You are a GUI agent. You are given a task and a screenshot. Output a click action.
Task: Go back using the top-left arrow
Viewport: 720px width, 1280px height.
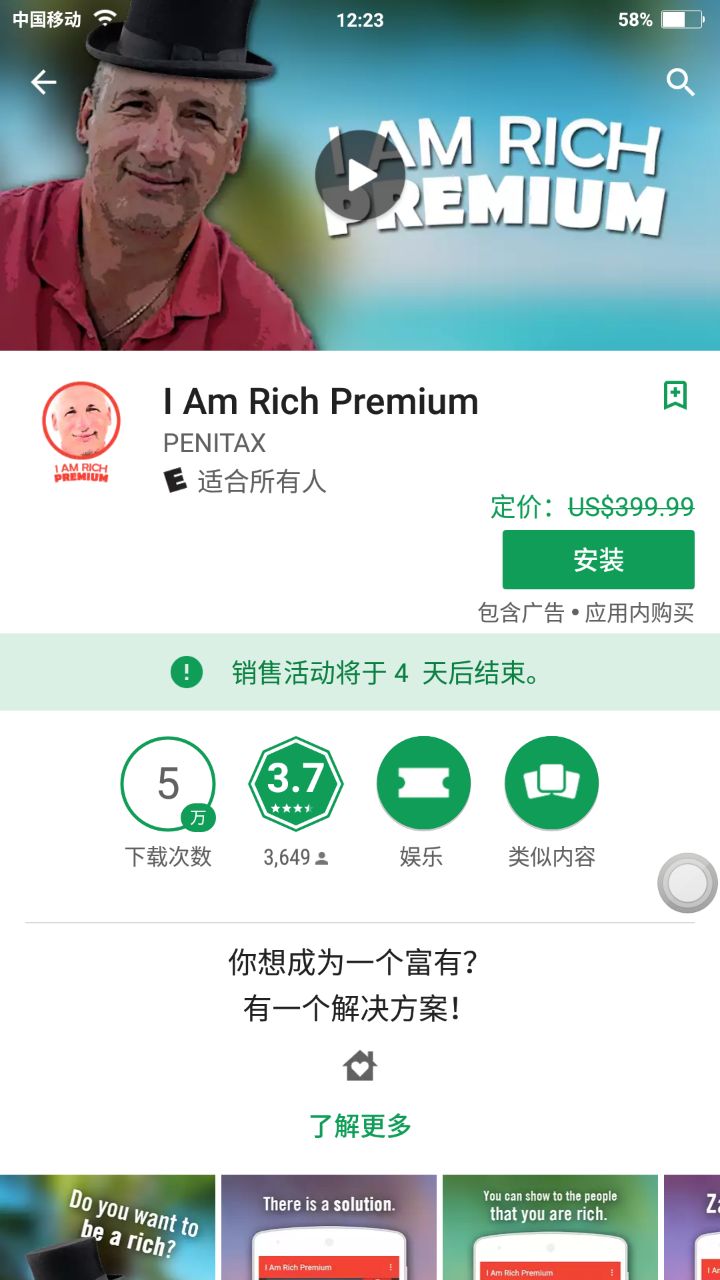pyautogui.click(x=43, y=82)
